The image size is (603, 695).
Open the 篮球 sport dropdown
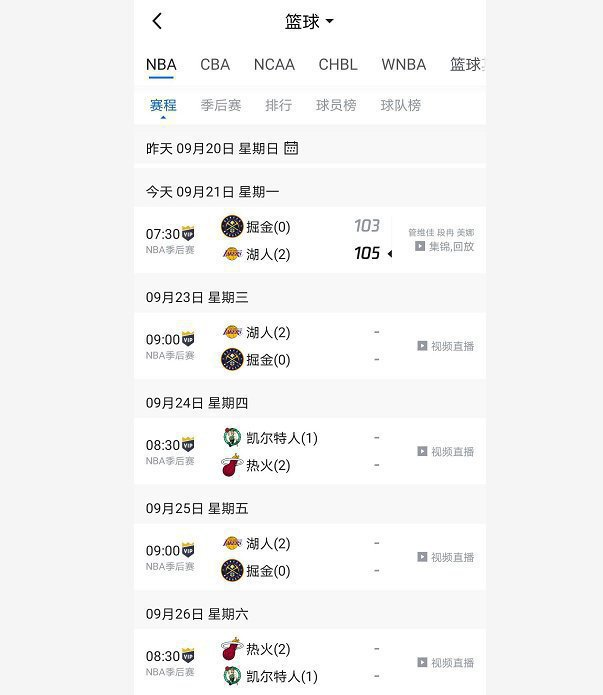309,21
